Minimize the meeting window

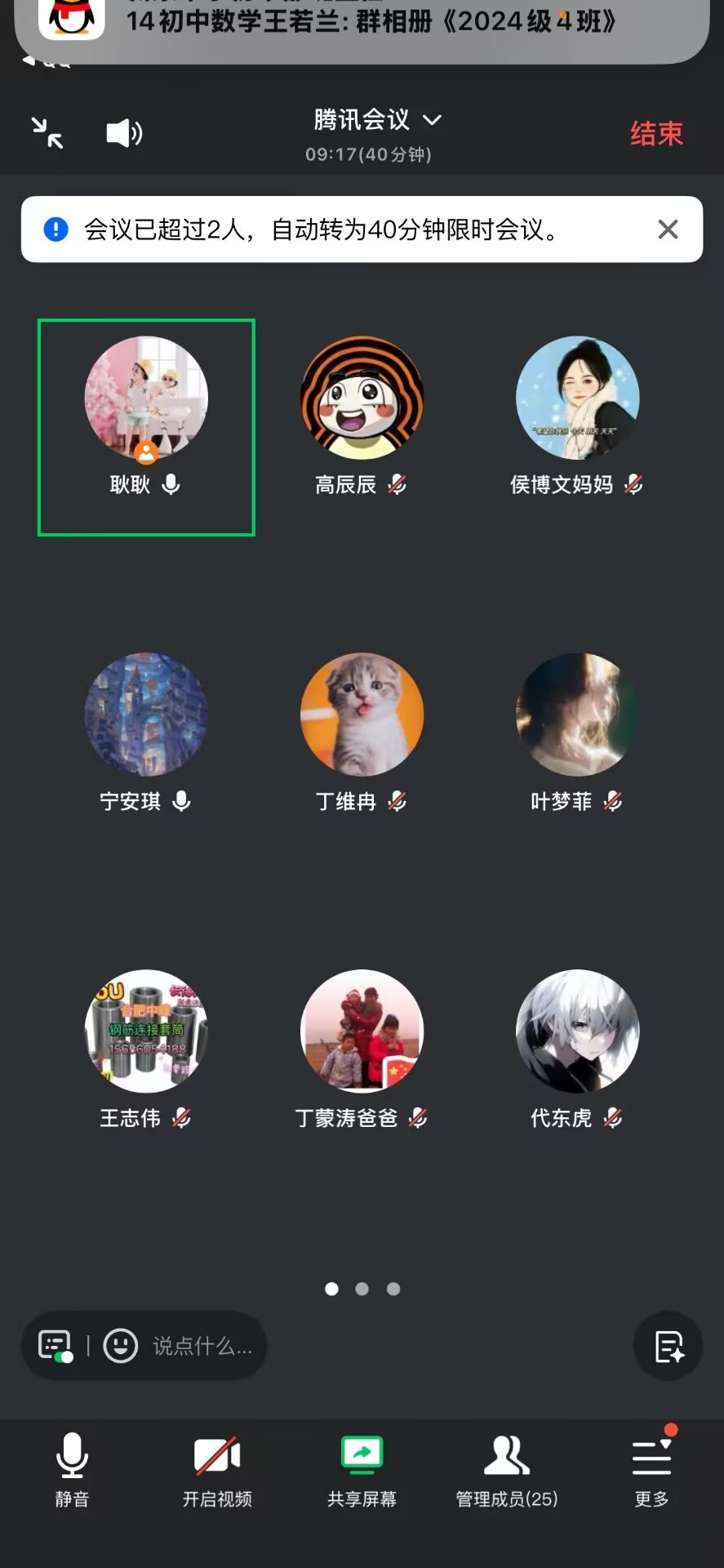[x=47, y=133]
